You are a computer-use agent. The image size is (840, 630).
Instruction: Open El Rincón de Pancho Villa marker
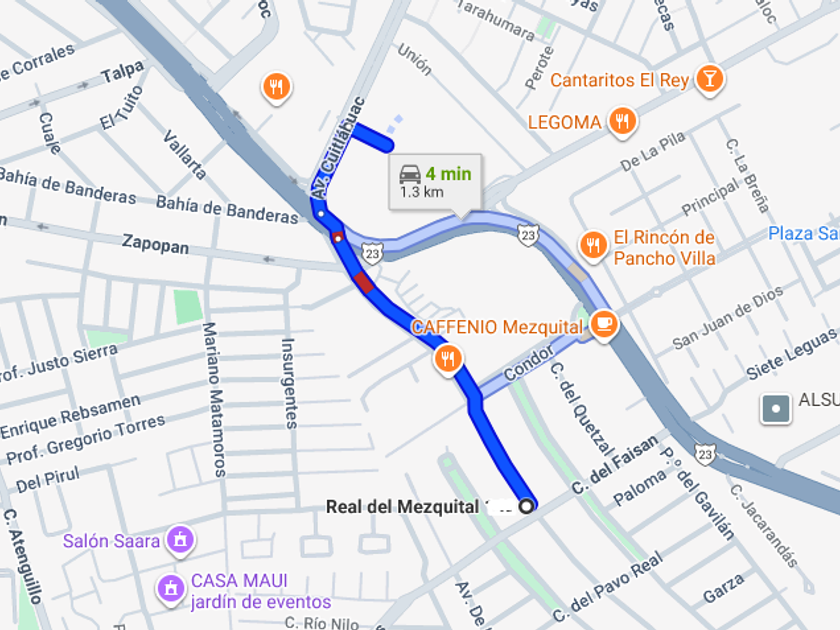click(x=593, y=246)
